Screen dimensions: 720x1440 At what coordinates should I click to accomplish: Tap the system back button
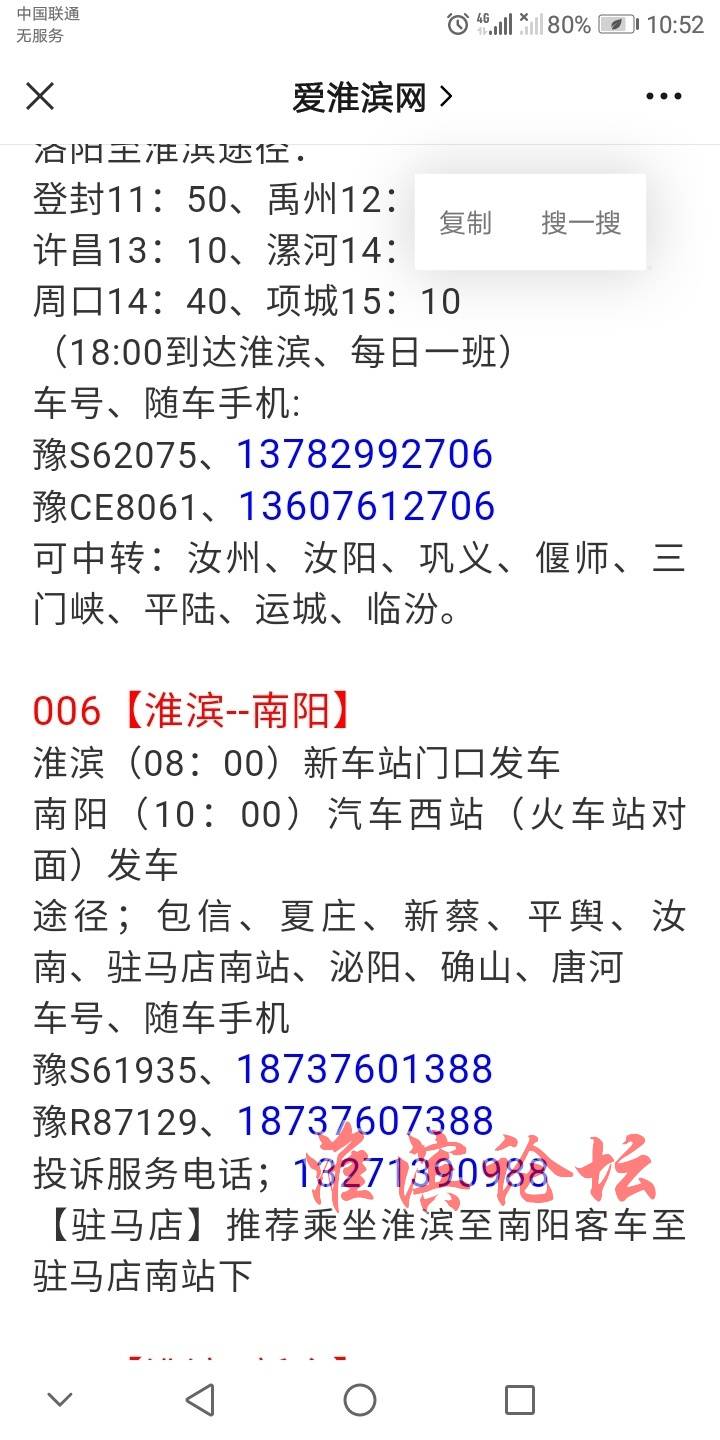(200, 1400)
